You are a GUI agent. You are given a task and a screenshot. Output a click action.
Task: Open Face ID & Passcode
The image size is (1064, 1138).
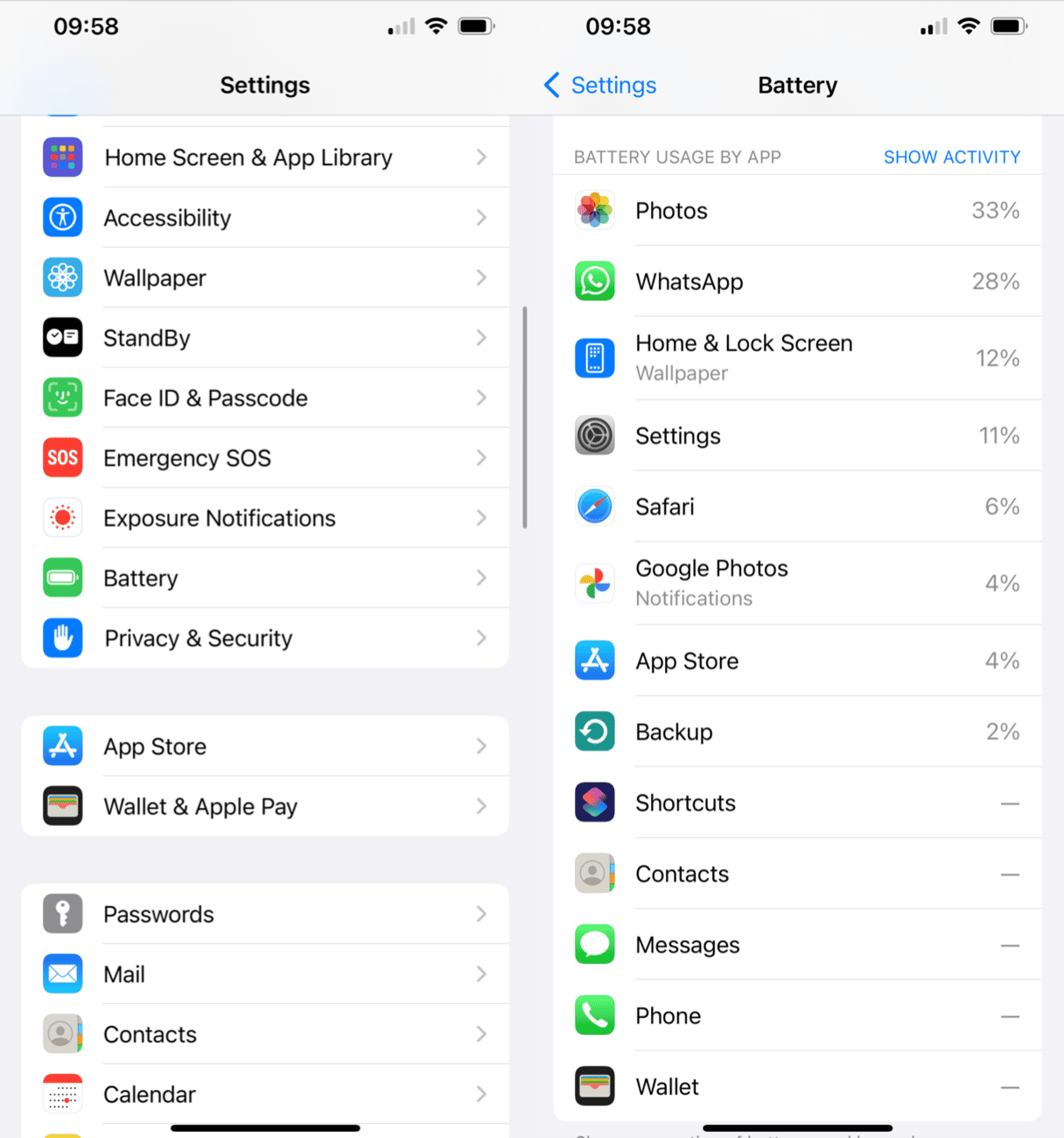[x=264, y=398]
